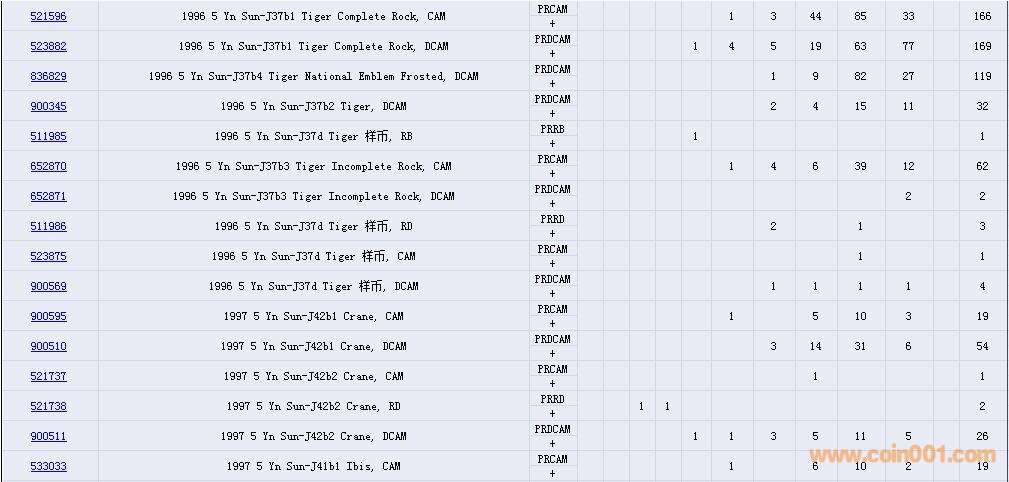Open link 521596 for Tiger Complete Rock CAM

tap(48, 16)
